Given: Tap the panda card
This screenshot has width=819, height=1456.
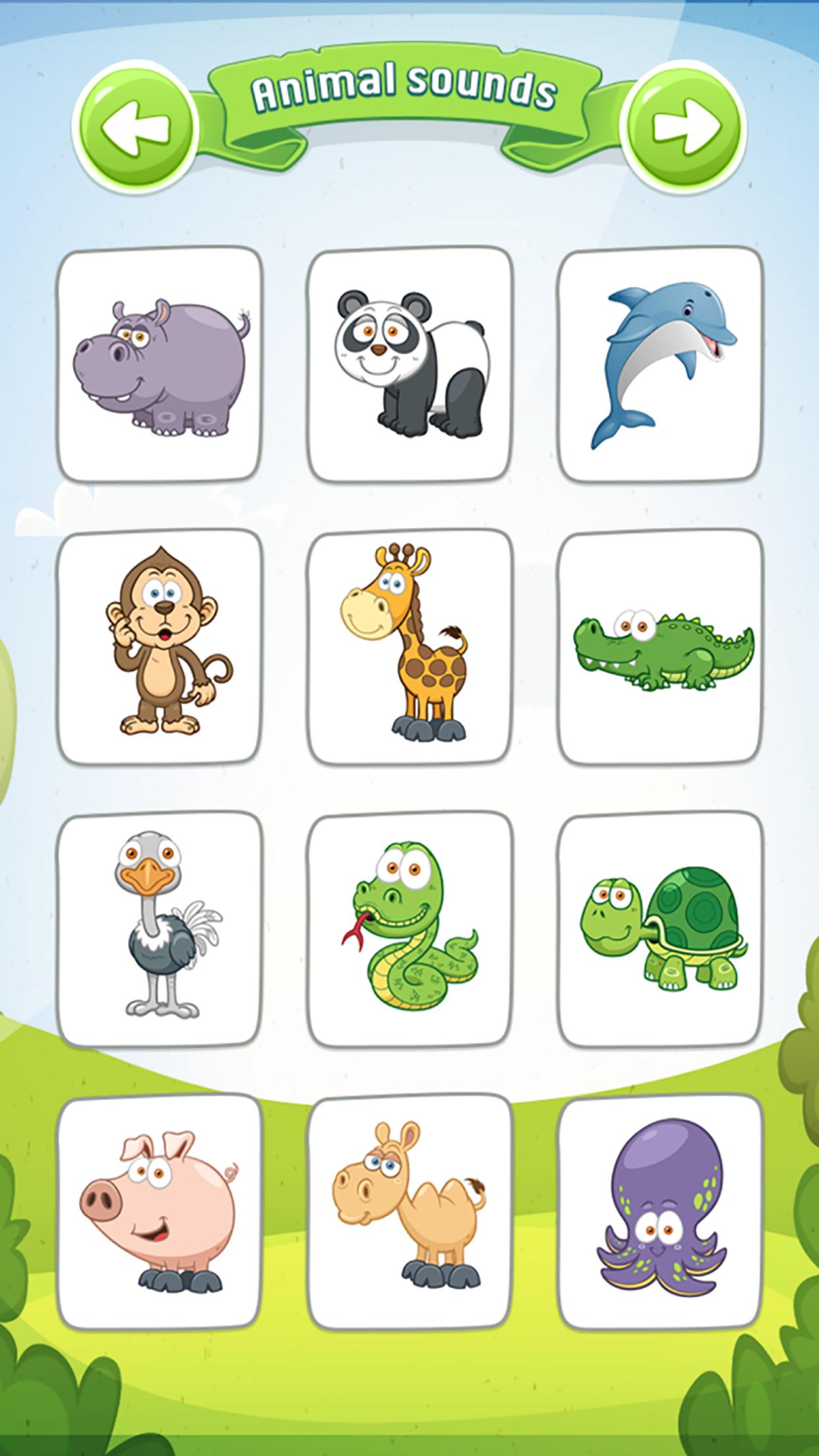Looking at the screenshot, I should click(409, 366).
